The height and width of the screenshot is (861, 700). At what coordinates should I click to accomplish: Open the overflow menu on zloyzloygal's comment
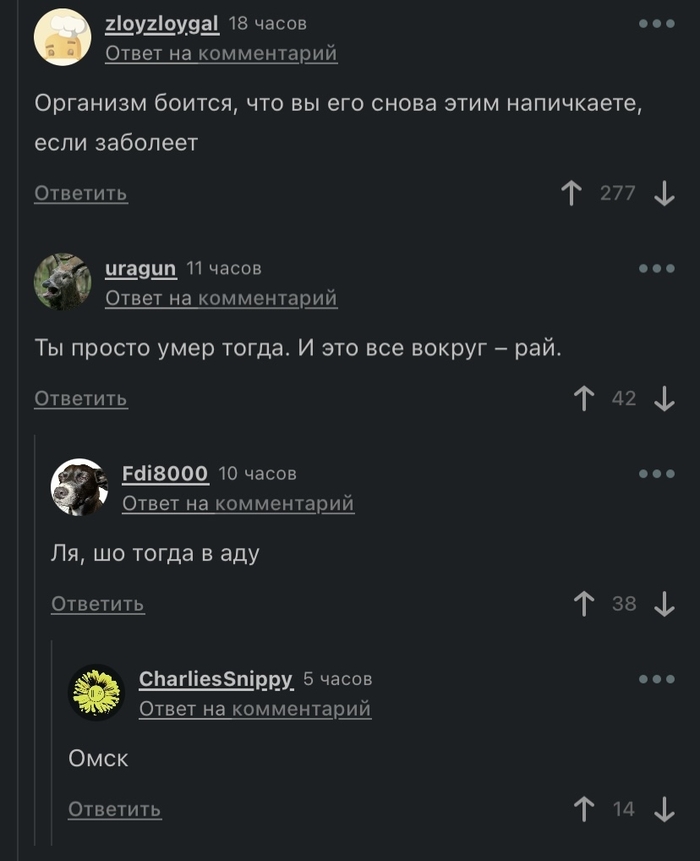point(656,24)
